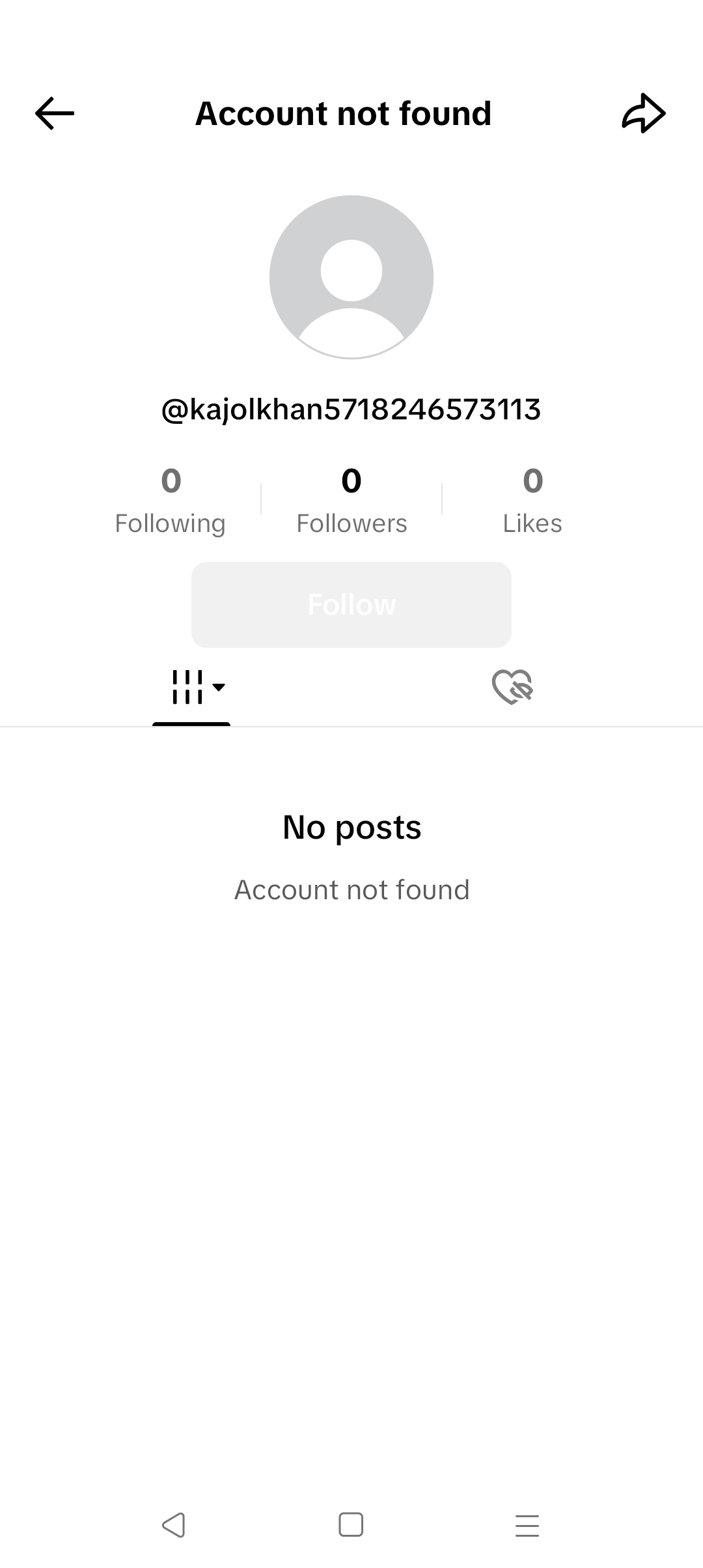Open the system recent apps menu
The image size is (703, 1568).
pos(527,1525)
